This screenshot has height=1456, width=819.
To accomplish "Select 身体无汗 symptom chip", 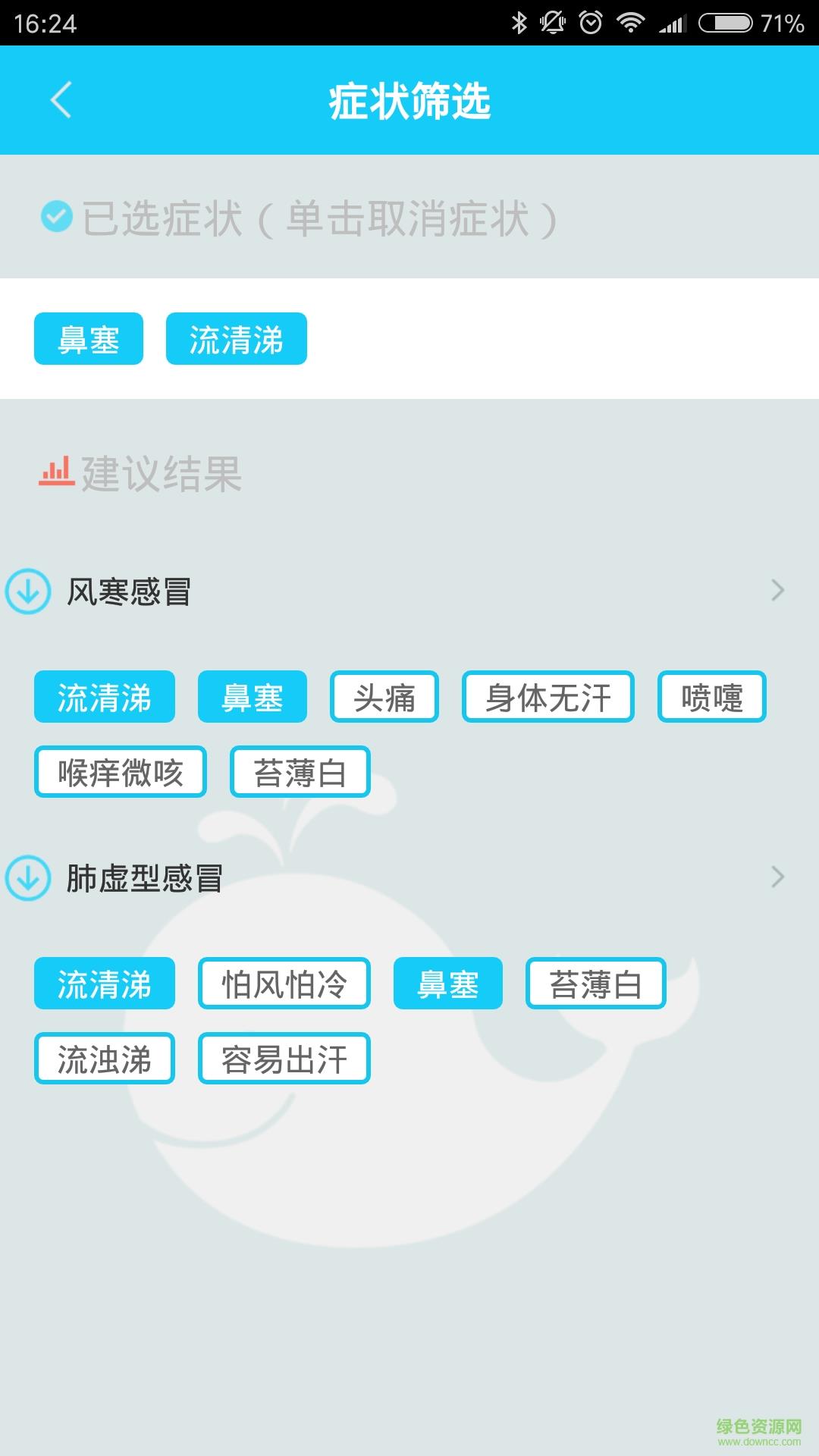I will (x=548, y=697).
